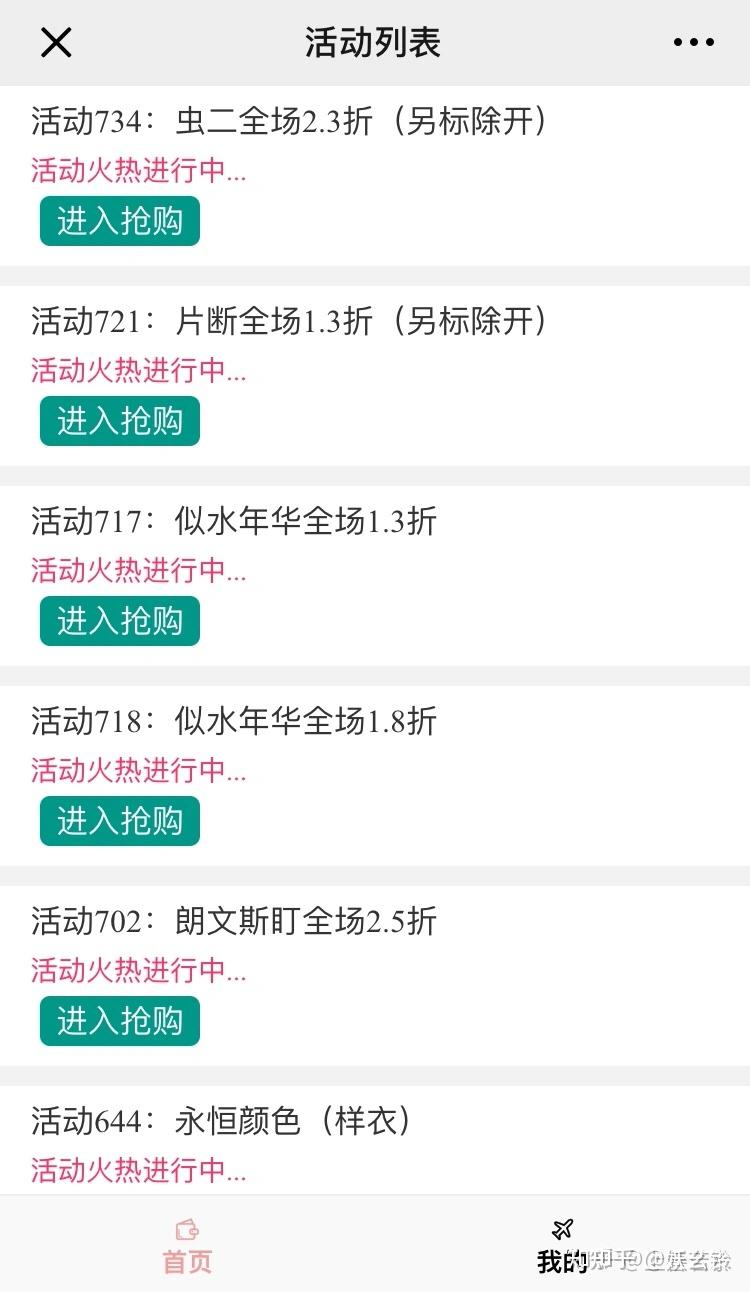The image size is (750, 1292).
Task: Switch to the 首页 tab
Action: tap(187, 1246)
